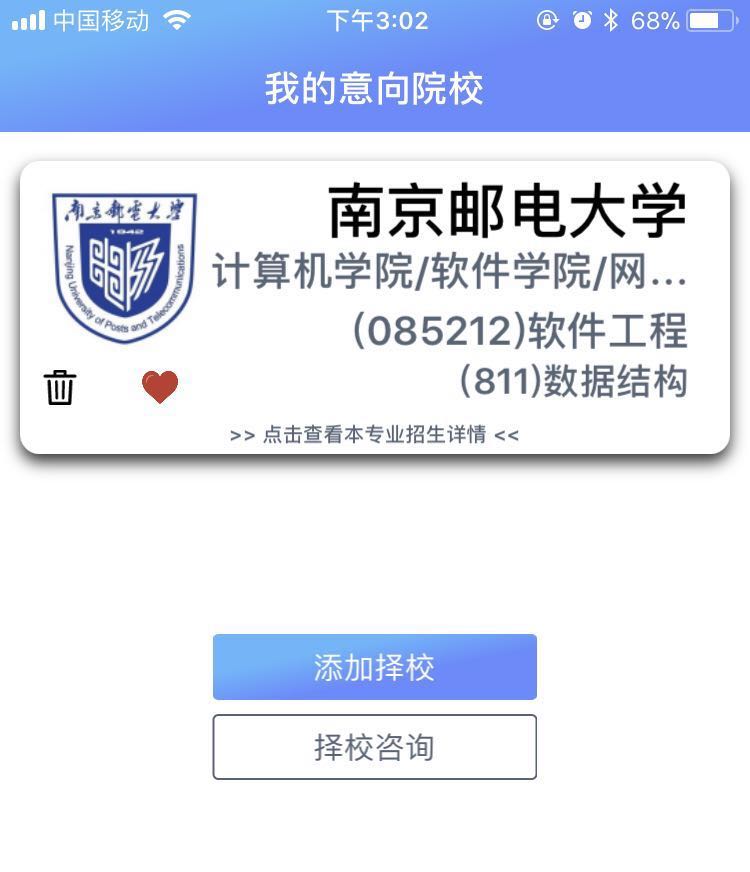Toggle the red heart favorite icon
Screen dimensions: 750x872
160,387
